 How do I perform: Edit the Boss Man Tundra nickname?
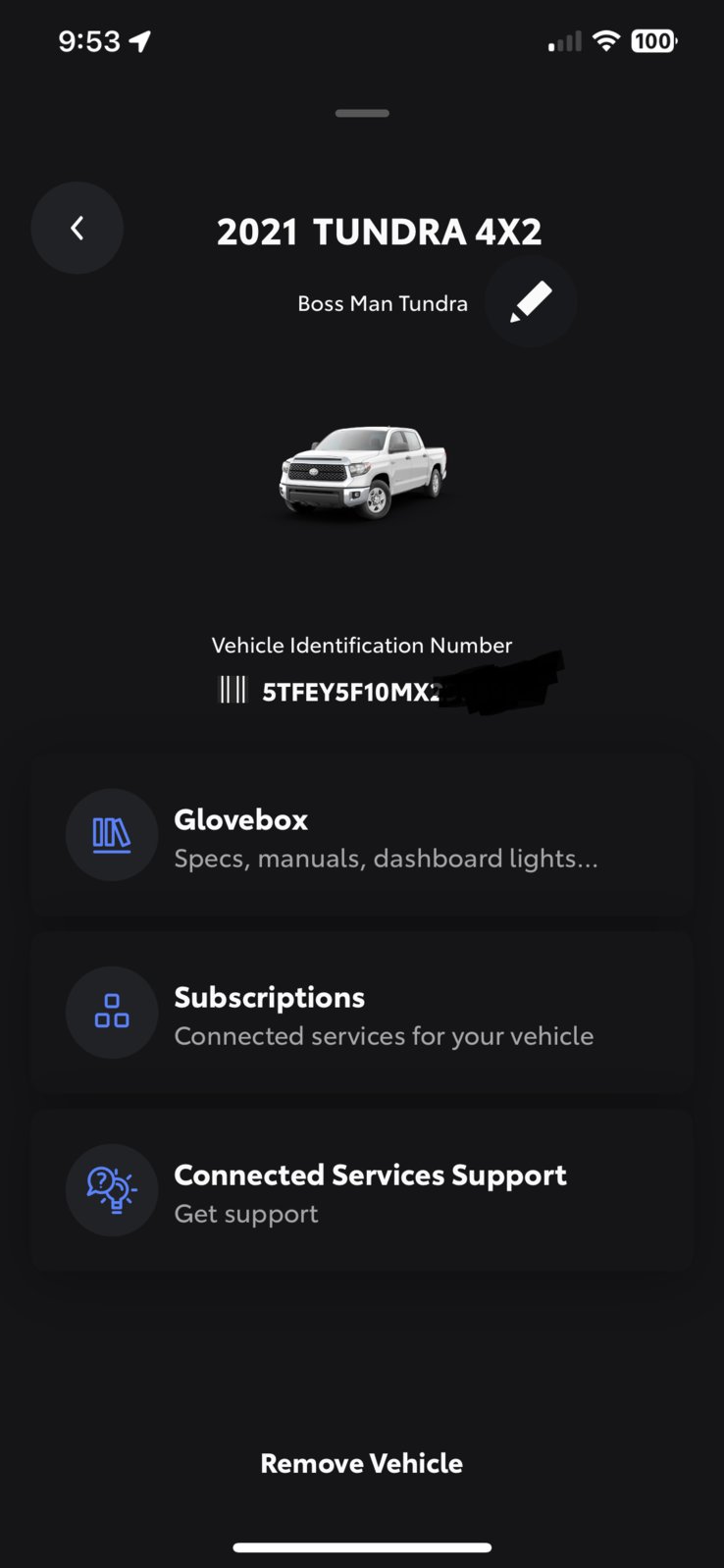pos(530,302)
